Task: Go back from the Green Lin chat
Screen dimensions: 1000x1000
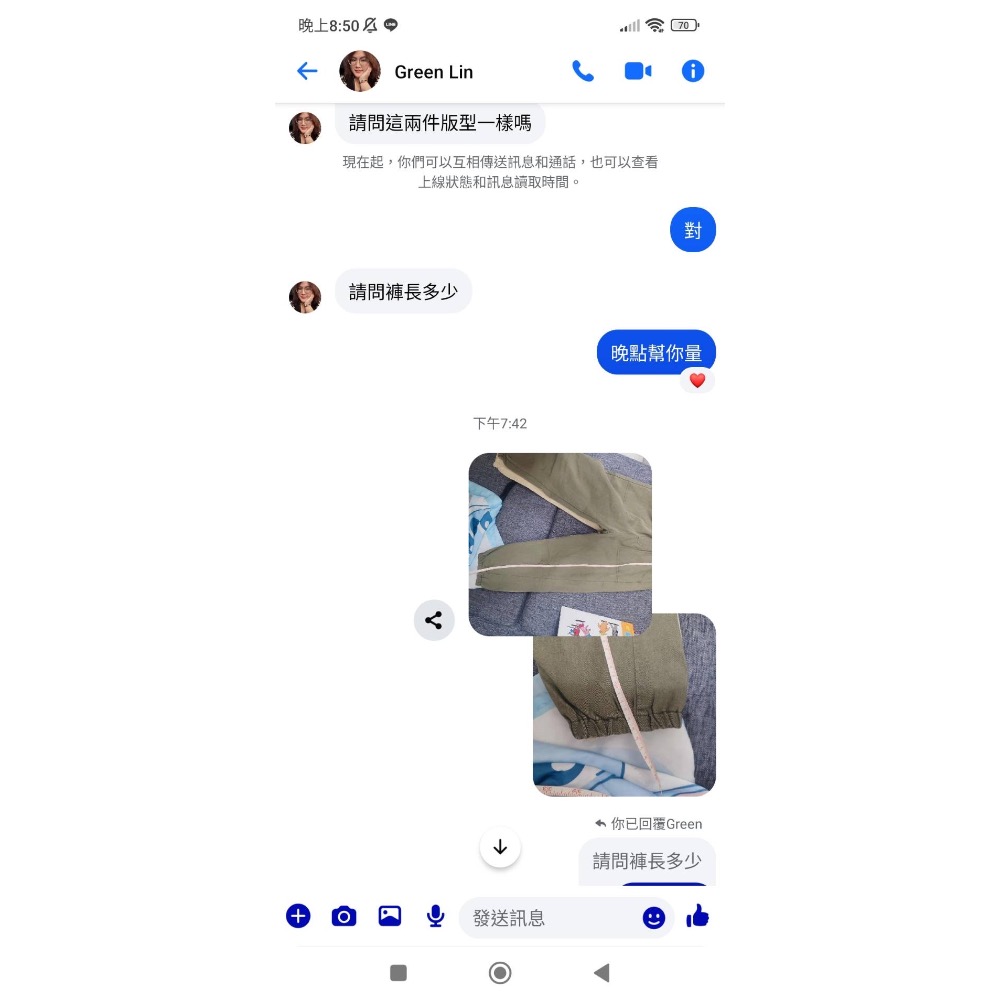Action: click(x=307, y=71)
